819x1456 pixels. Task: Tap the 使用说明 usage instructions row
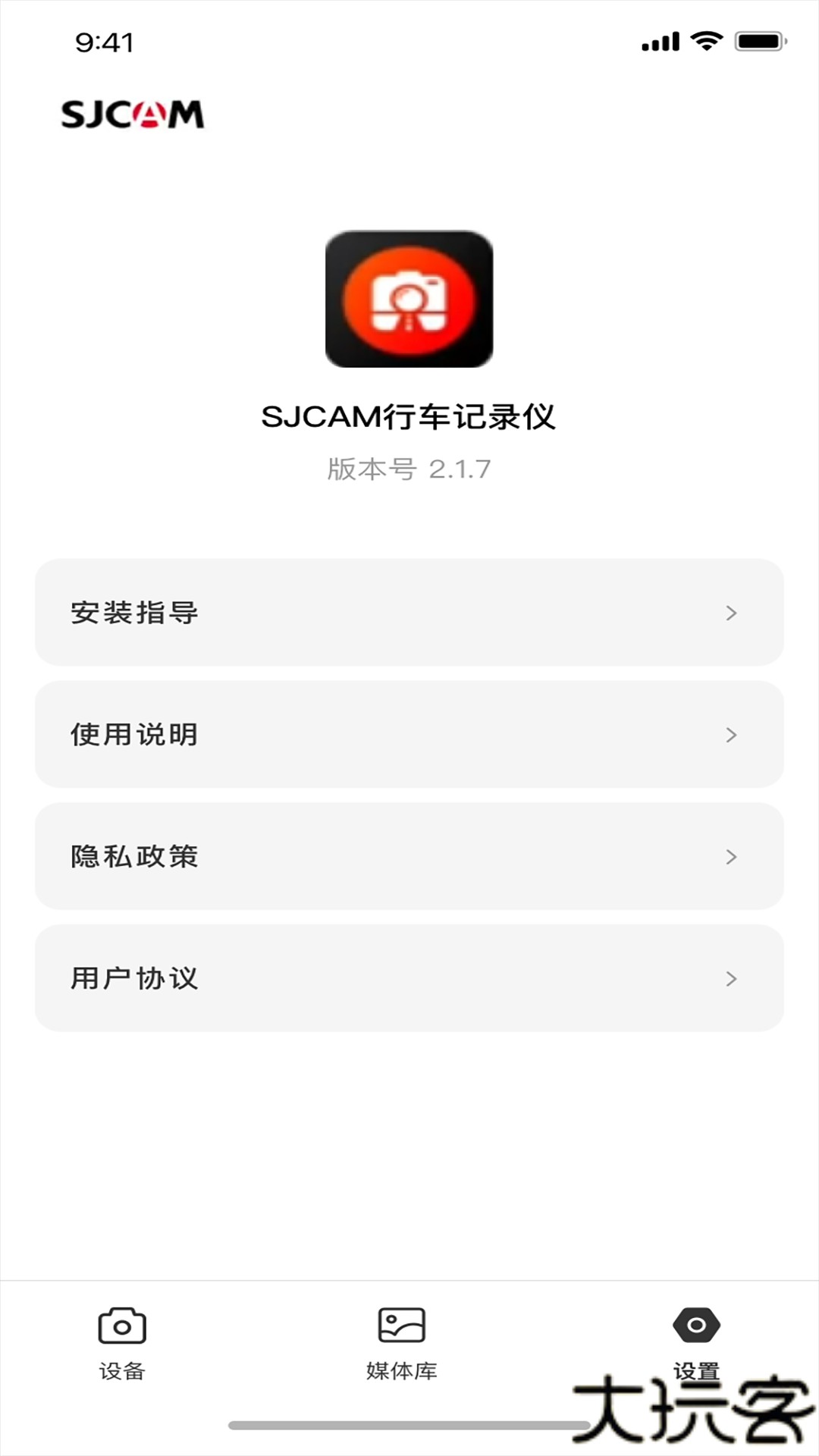click(409, 735)
